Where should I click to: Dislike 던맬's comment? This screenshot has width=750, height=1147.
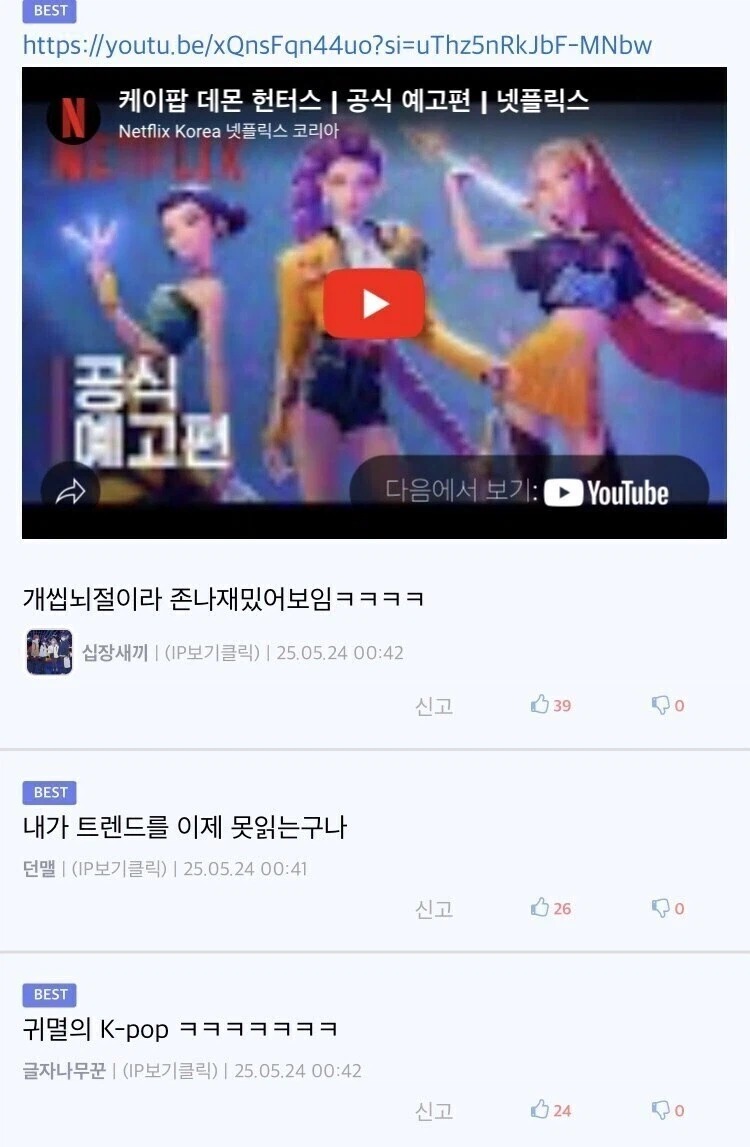[668, 908]
